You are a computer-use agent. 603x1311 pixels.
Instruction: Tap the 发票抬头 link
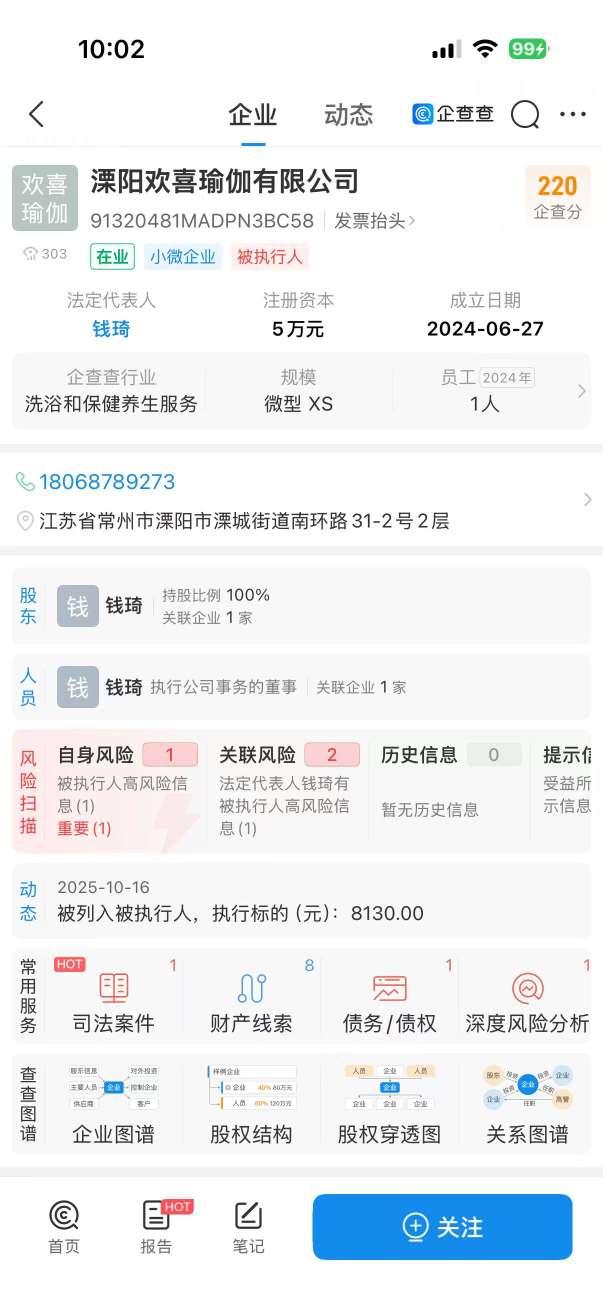[x=374, y=220]
